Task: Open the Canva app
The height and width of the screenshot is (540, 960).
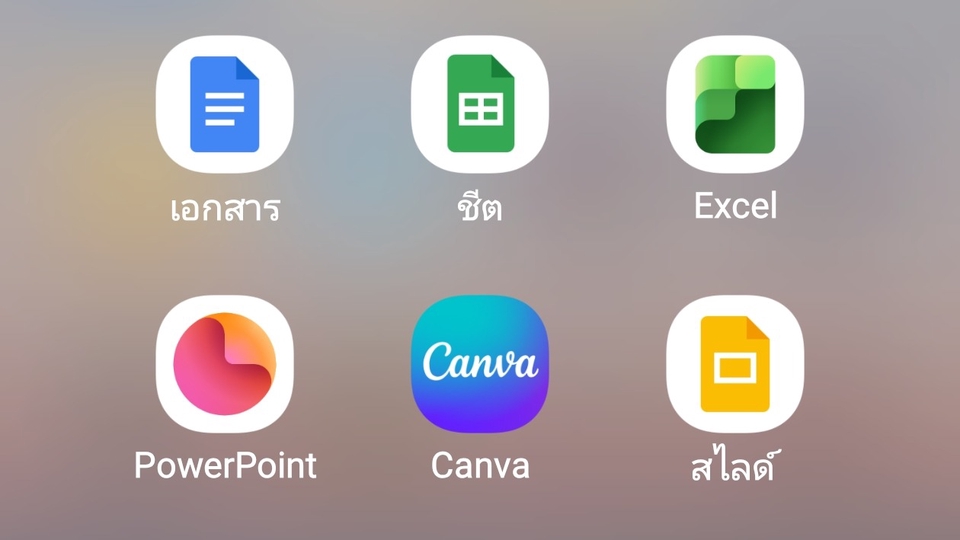Action: pos(480,364)
